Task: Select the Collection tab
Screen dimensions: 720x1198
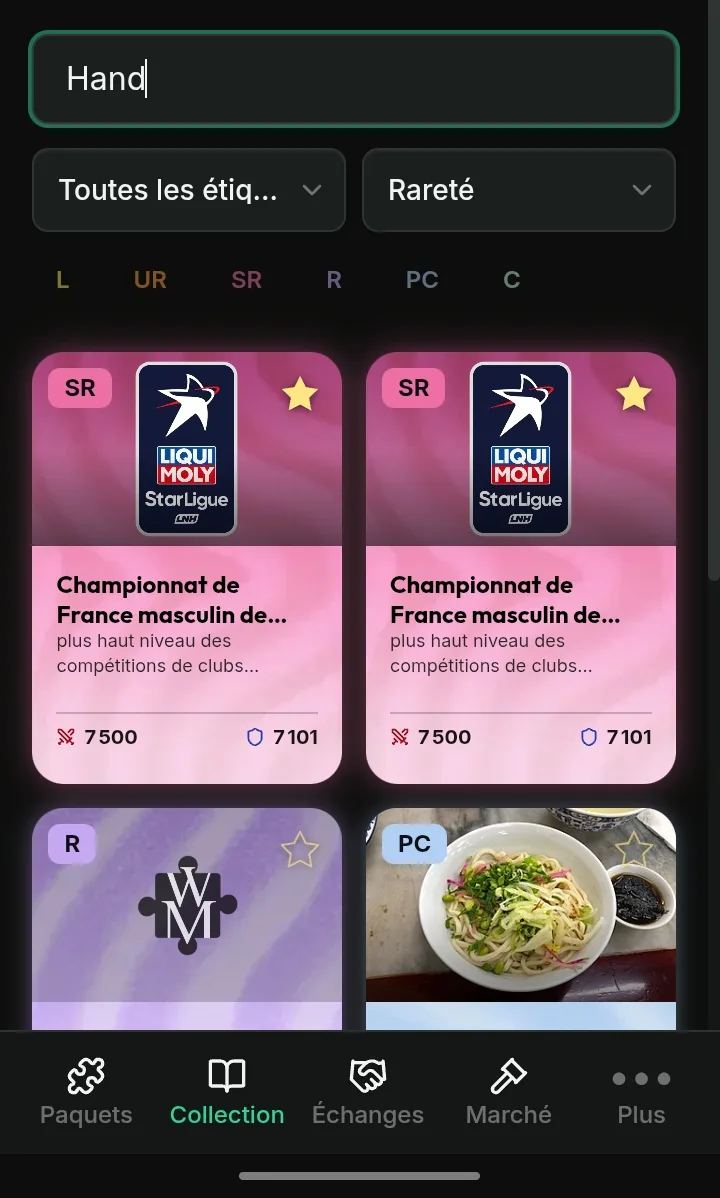Action: pos(227,1093)
